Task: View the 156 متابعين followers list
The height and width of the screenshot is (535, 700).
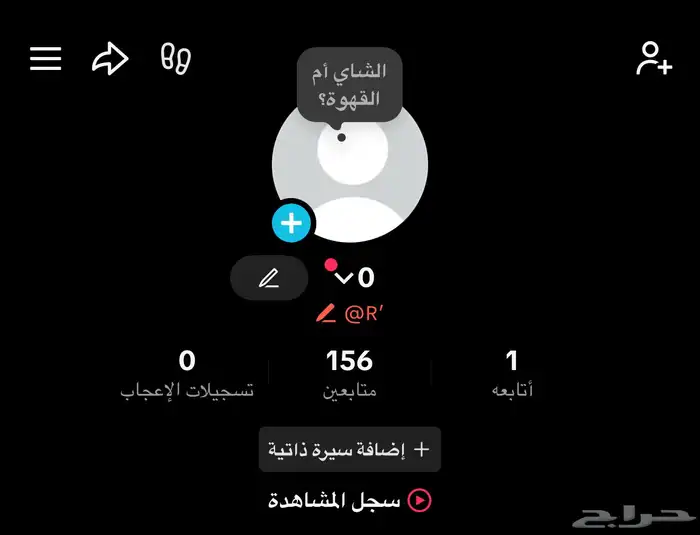Action: 349,373
